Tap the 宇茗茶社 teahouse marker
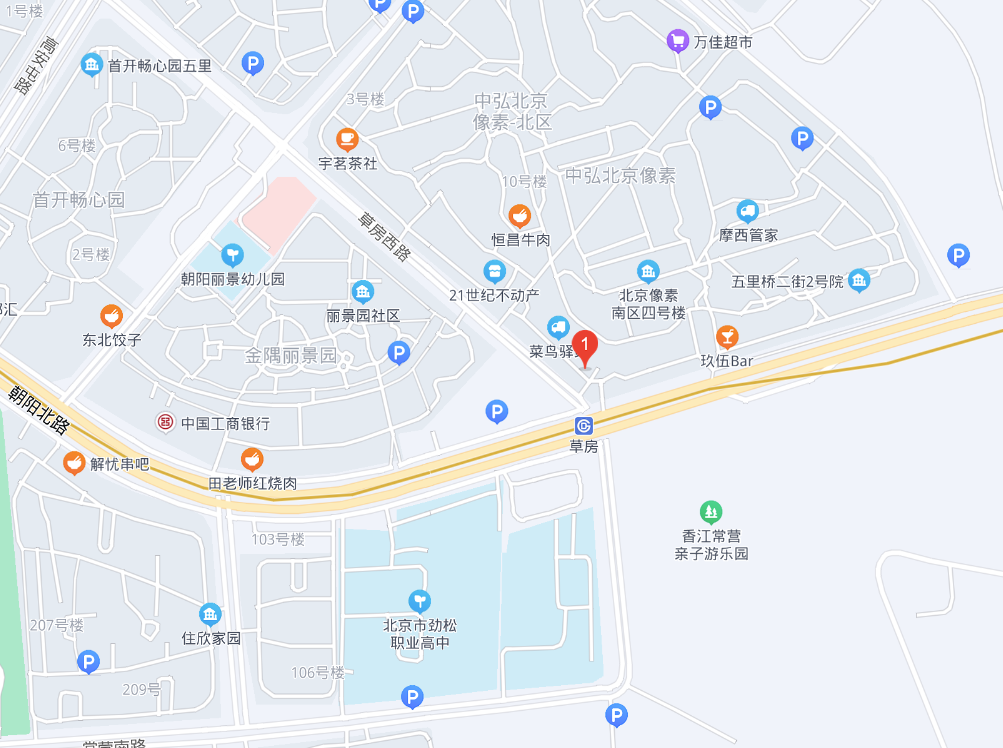This screenshot has height=748, width=1003. tap(347, 138)
